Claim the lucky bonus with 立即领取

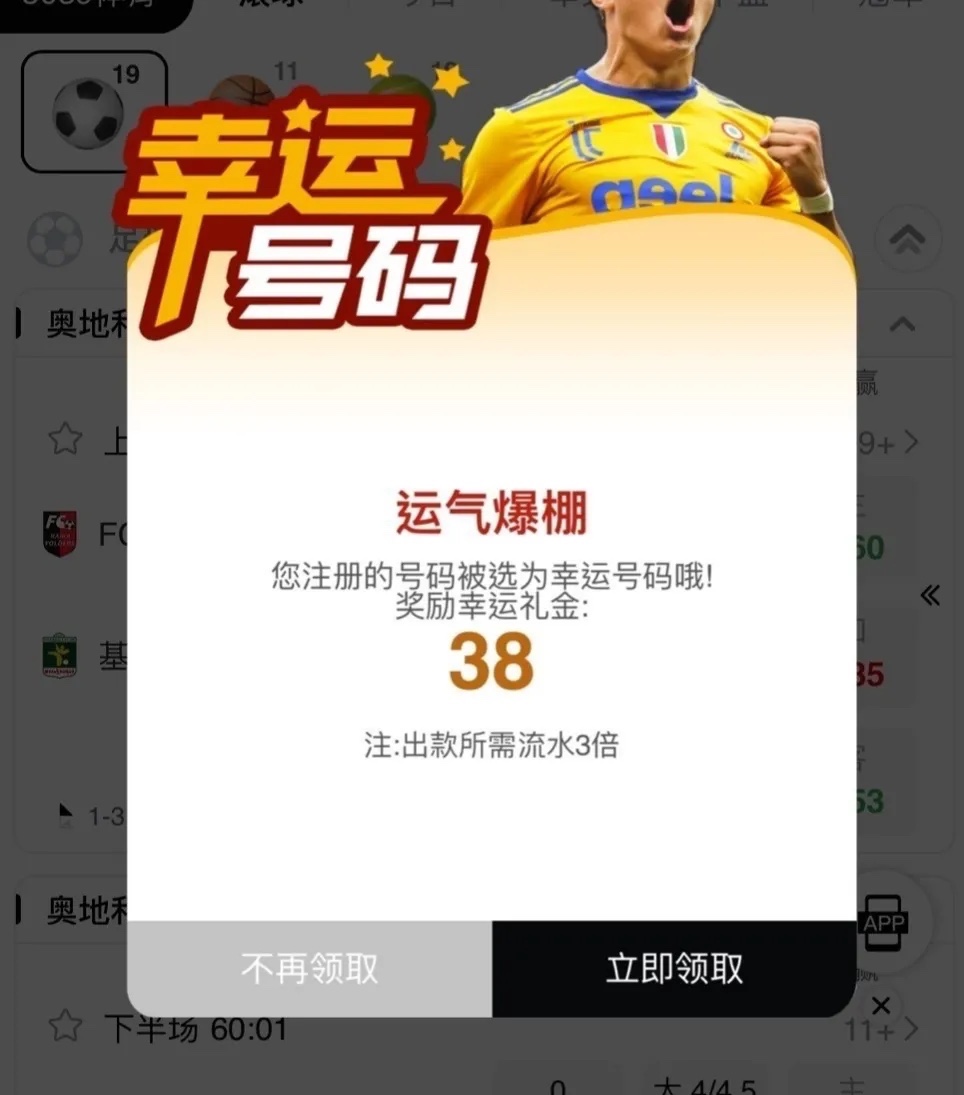tap(674, 968)
